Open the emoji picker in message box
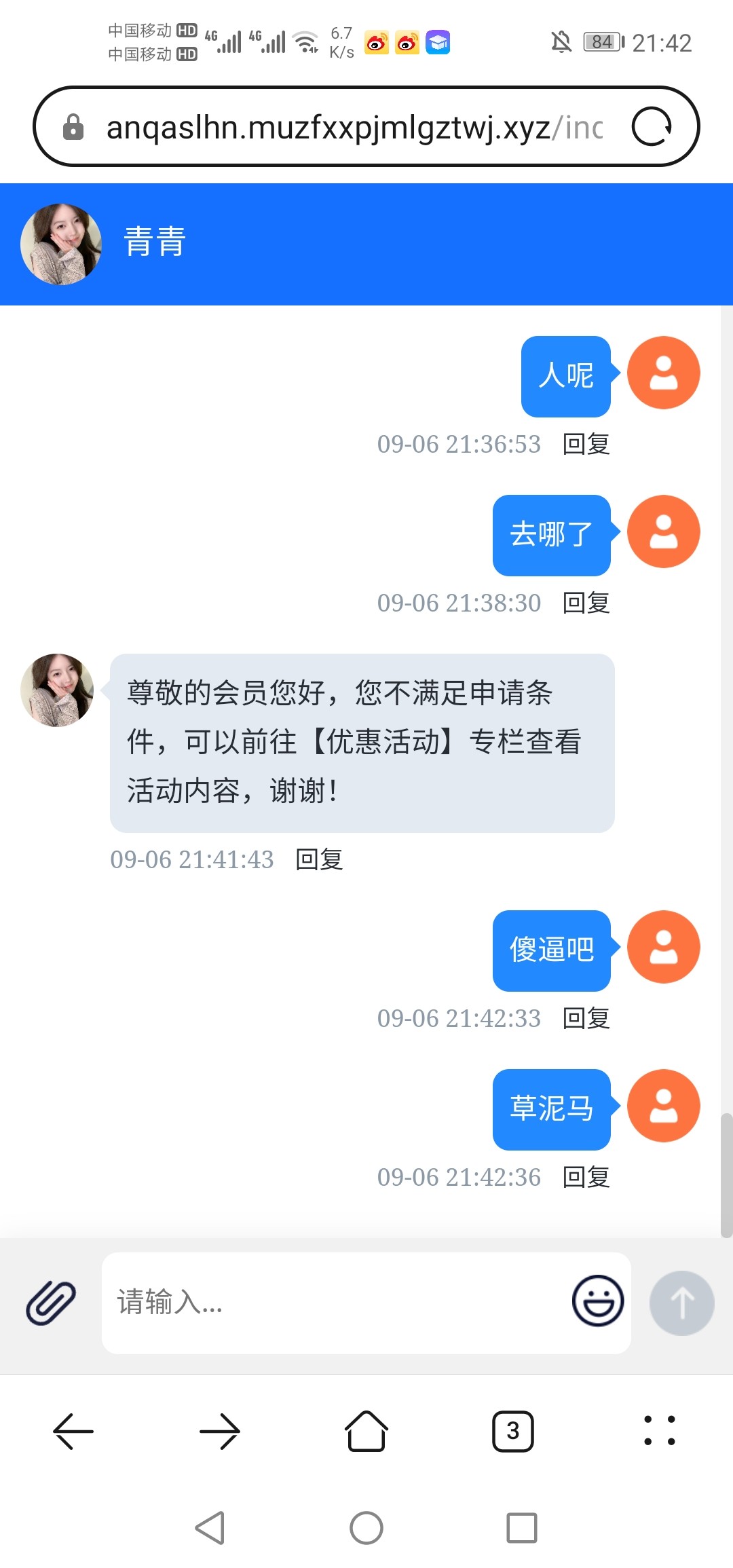This screenshot has width=733, height=1568. 597,1301
